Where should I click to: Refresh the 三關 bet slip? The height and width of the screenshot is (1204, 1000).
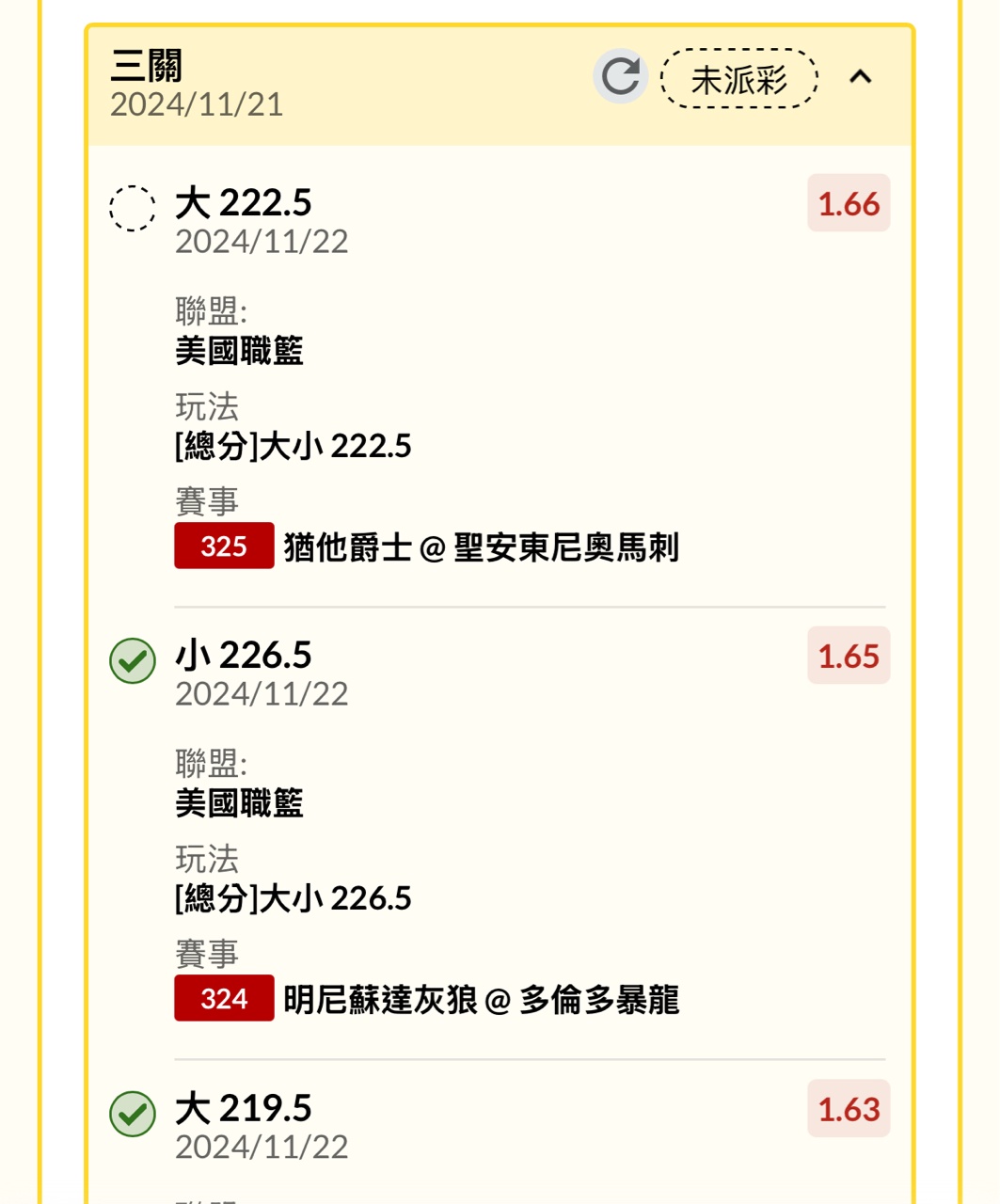(620, 76)
